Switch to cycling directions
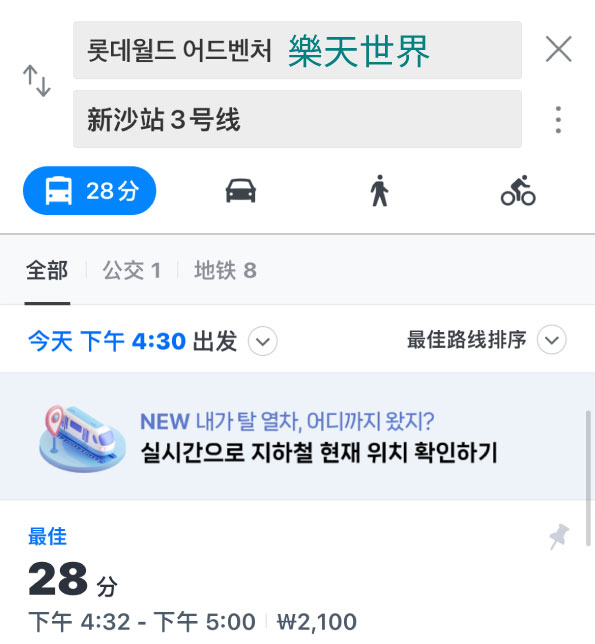Image resolution: width=595 pixels, height=644 pixels. click(x=518, y=191)
